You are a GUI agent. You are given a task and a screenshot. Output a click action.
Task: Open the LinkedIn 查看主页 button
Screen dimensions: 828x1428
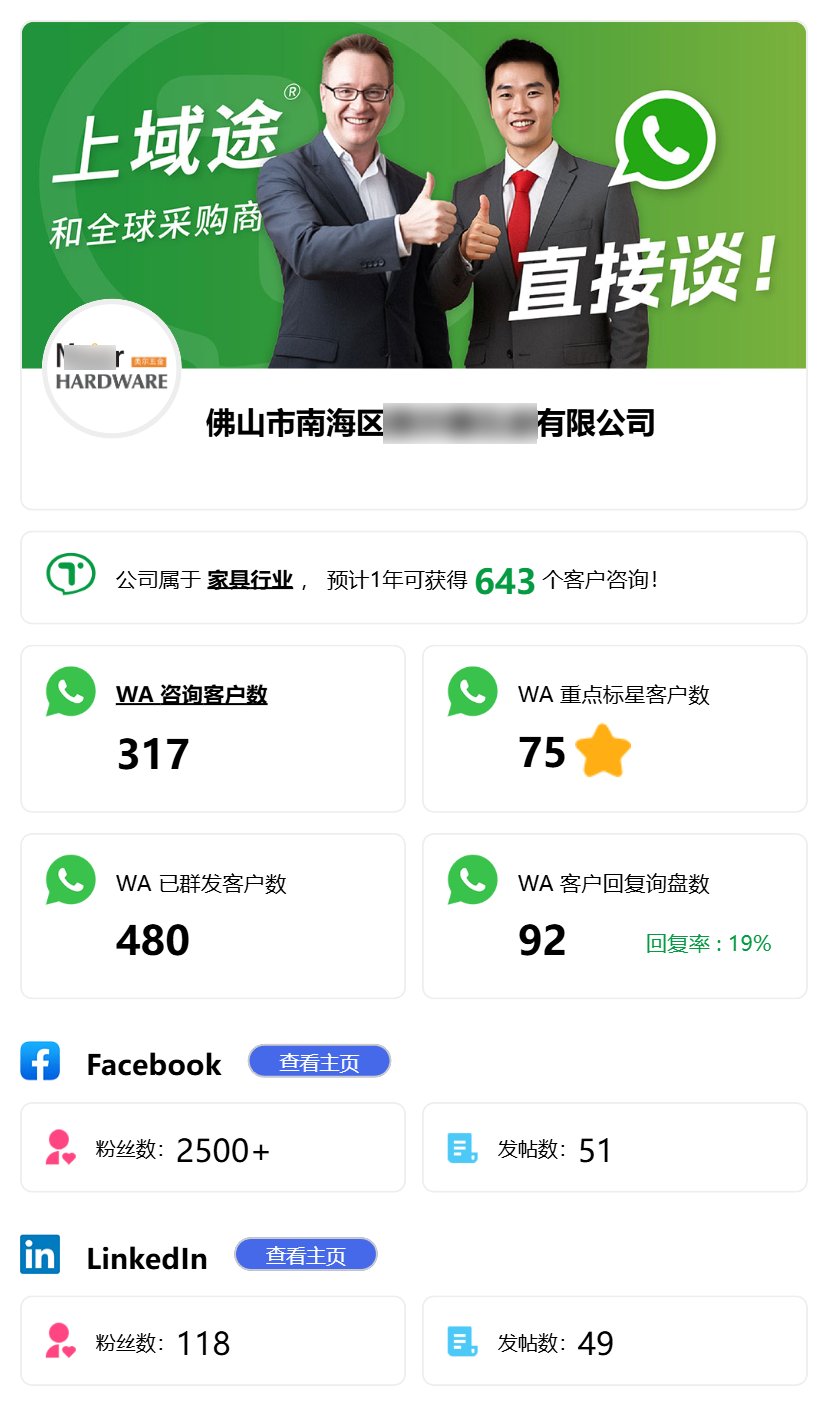coord(306,1255)
